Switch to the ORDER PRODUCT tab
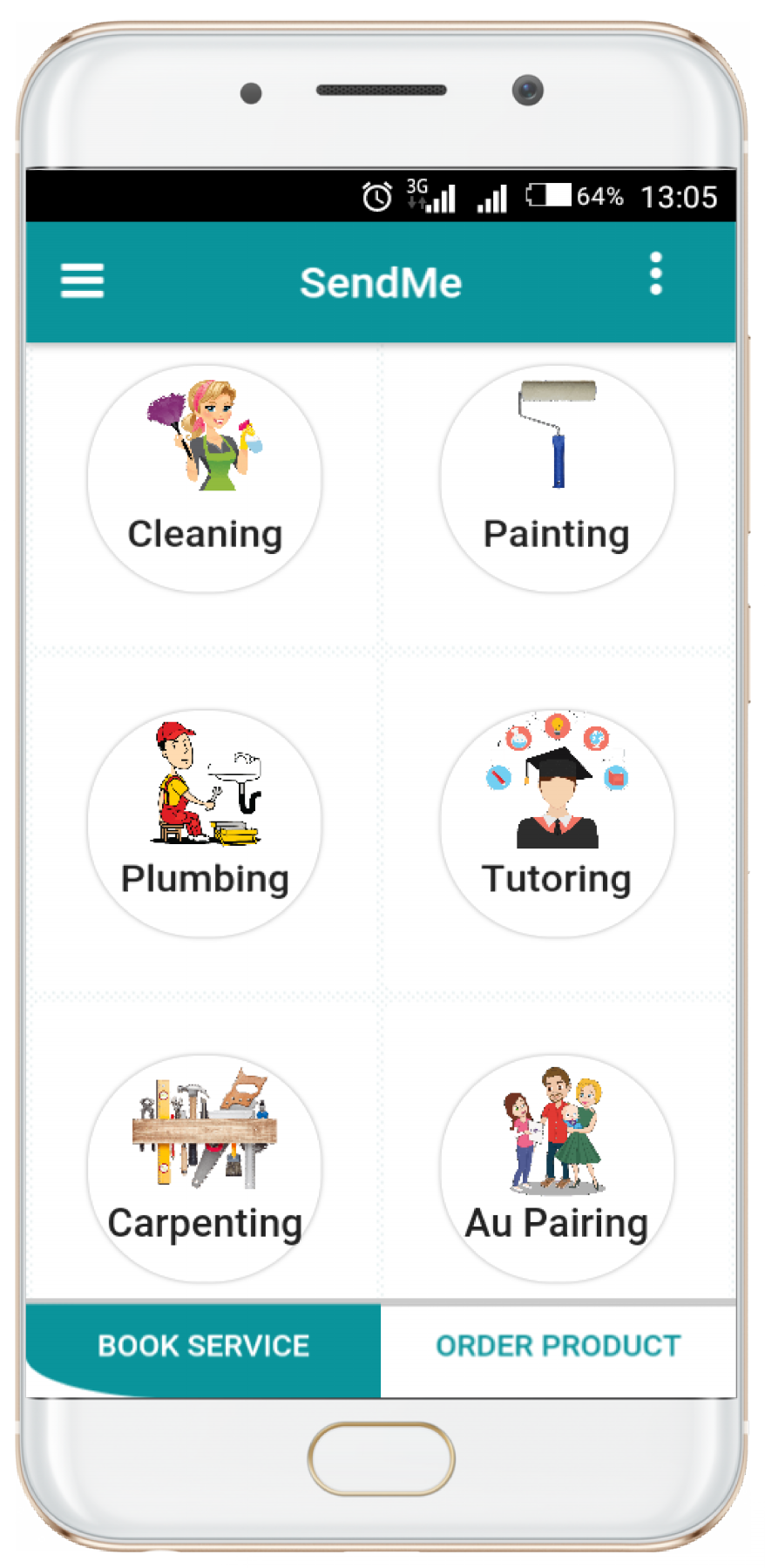765x1568 pixels. 557,1345
